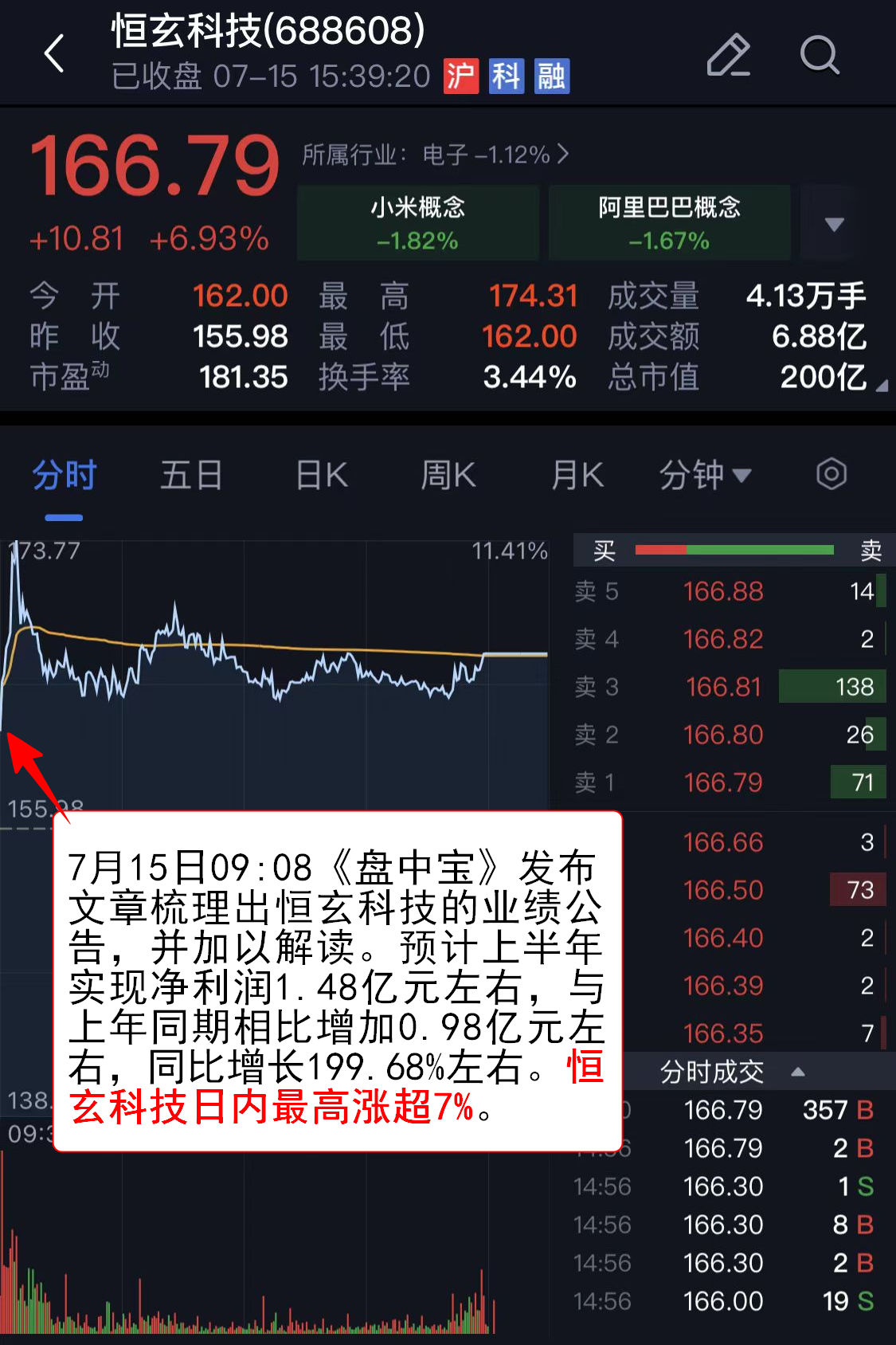The height and width of the screenshot is (1345, 896).
Task: Expand more concept sectors with the arrow
Action: (834, 224)
